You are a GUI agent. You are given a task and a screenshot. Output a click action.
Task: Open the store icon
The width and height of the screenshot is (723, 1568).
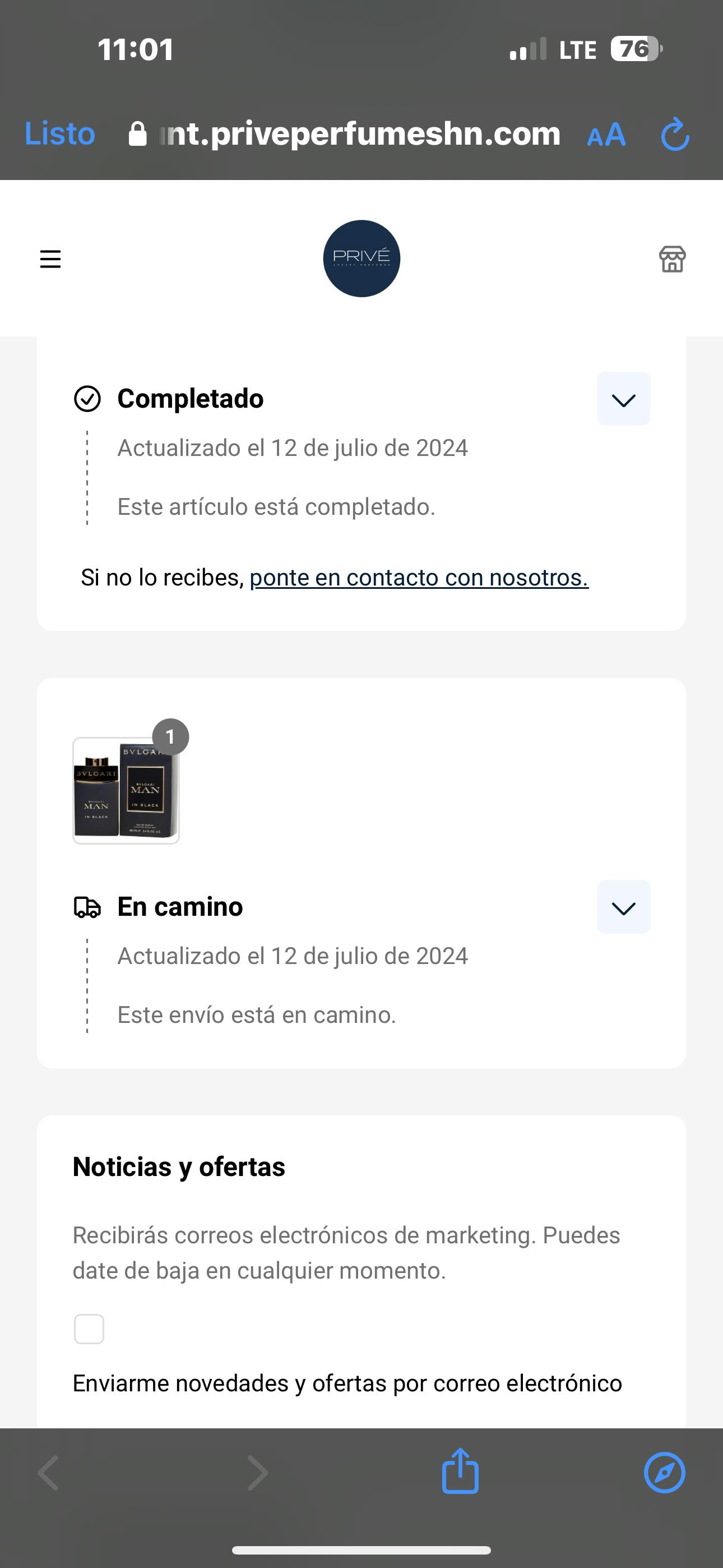tap(672, 259)
